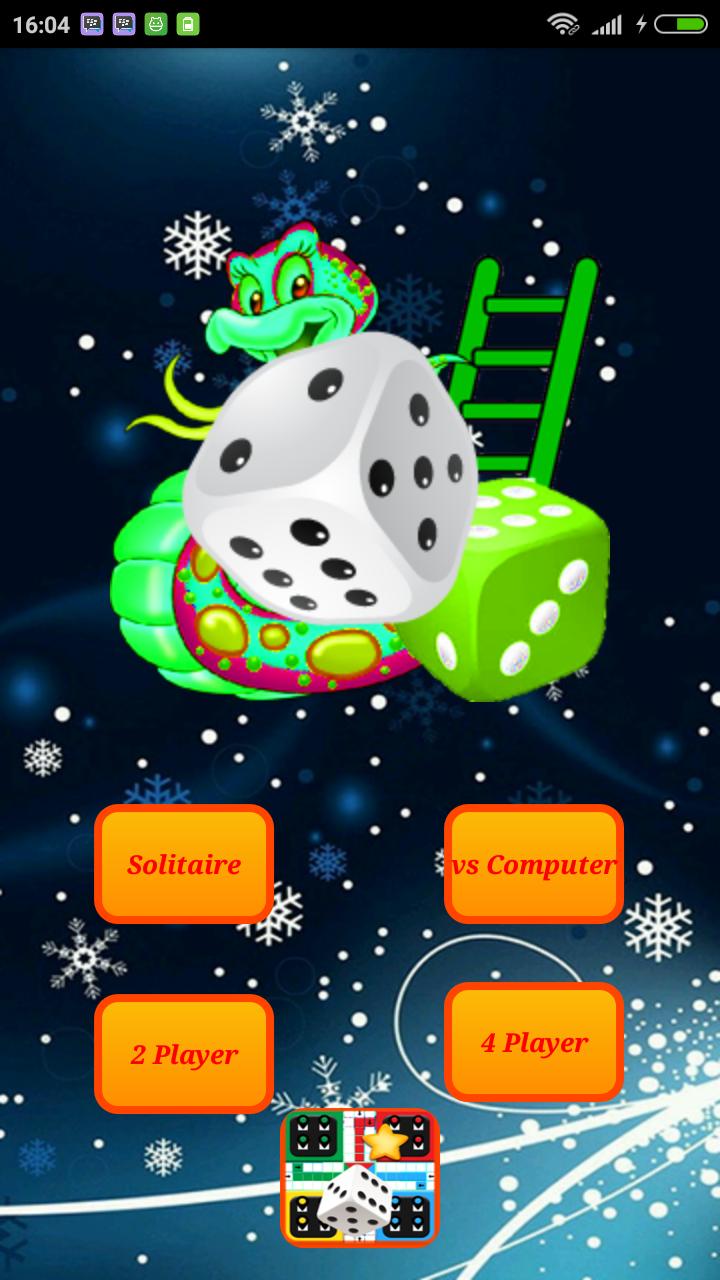Choose 2 Player mode
The height and width of the screenshot is (1280, 720).
click(184, 1054)
